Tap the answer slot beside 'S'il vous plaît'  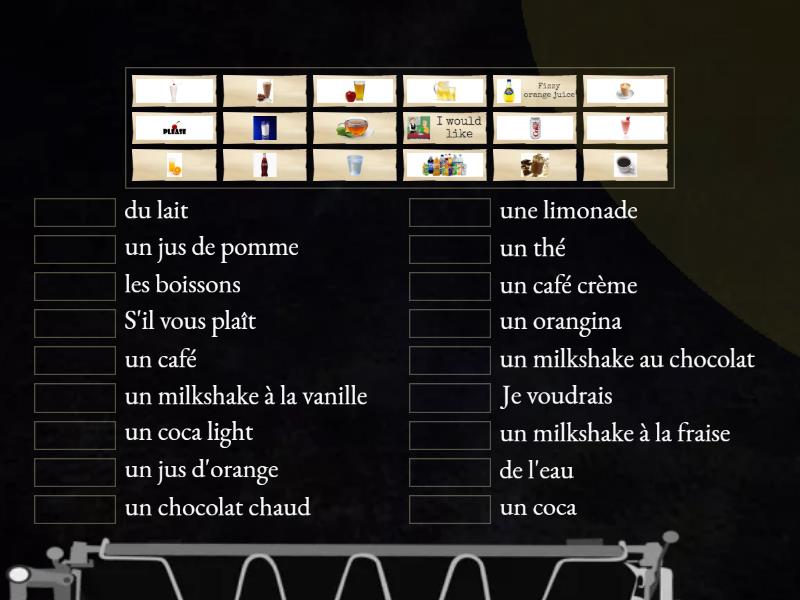[x=75, y=323]
